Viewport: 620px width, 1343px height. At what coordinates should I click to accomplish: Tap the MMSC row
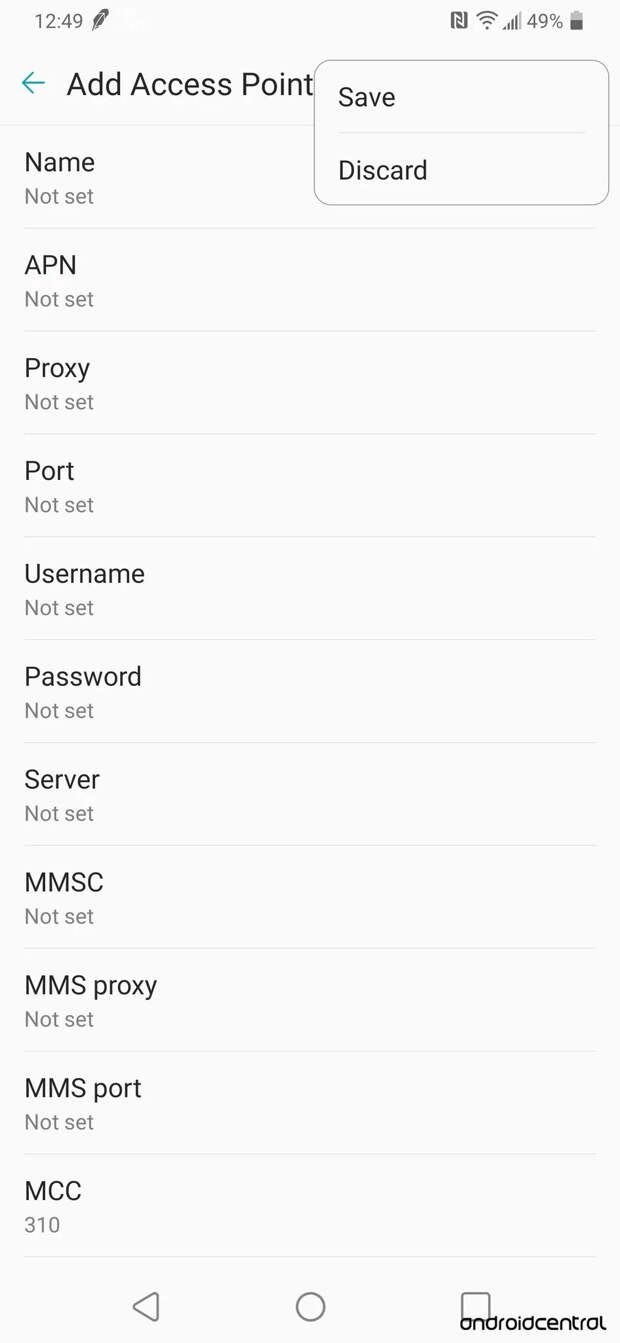(x=310, y=898)
